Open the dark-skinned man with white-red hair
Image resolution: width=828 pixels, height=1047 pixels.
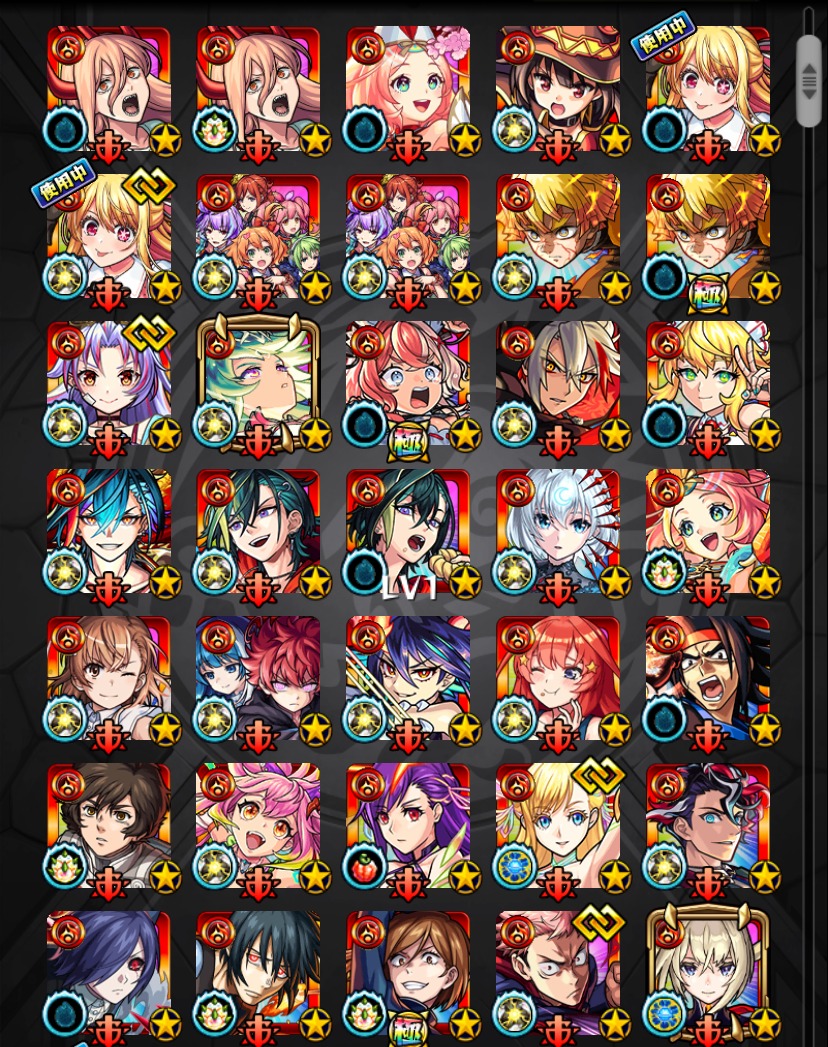(x=557, y=385)
